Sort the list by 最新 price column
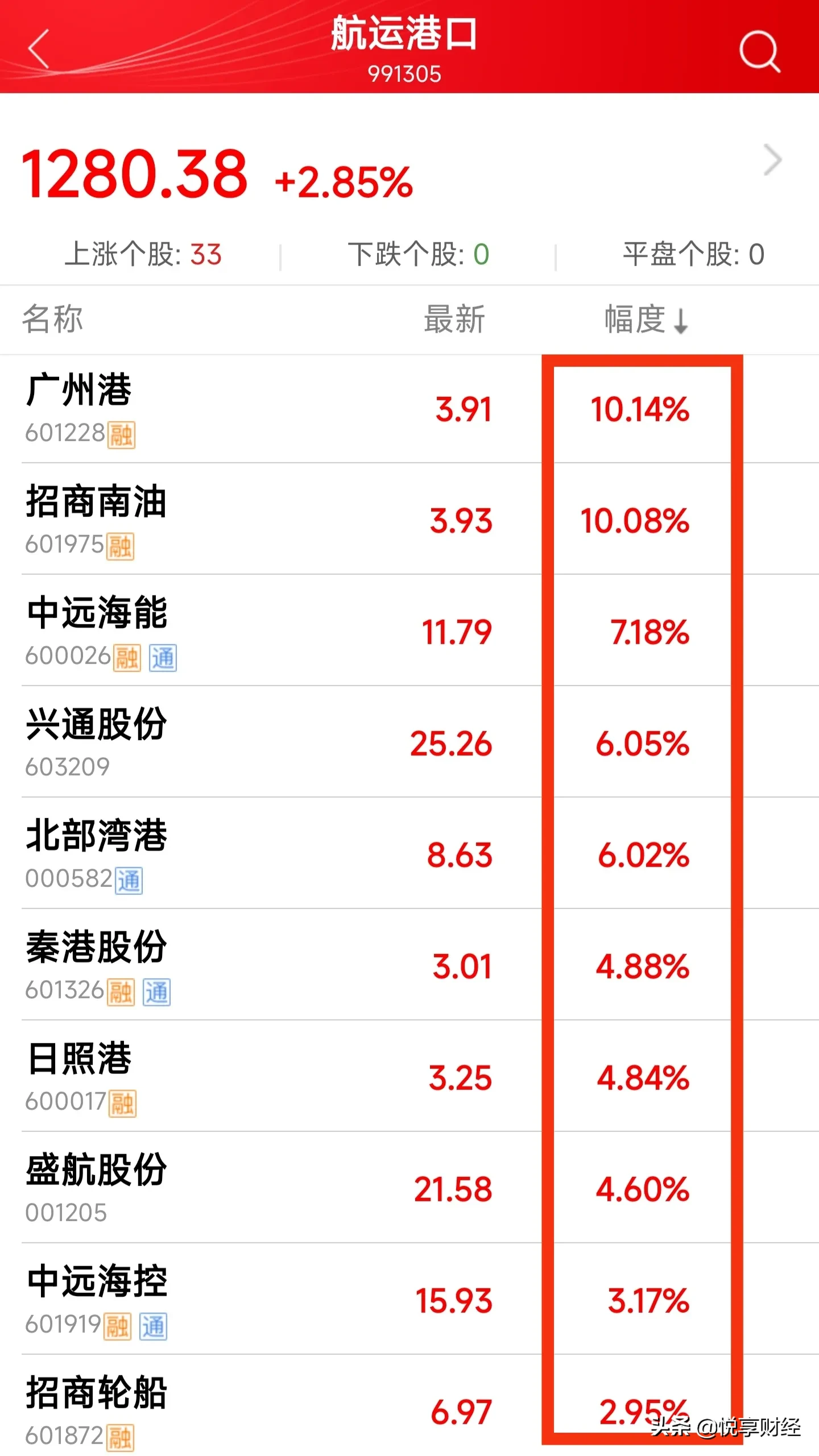The height and width of the screenshot is (1456, 819). pyautogui.click(x=454, y=319)
